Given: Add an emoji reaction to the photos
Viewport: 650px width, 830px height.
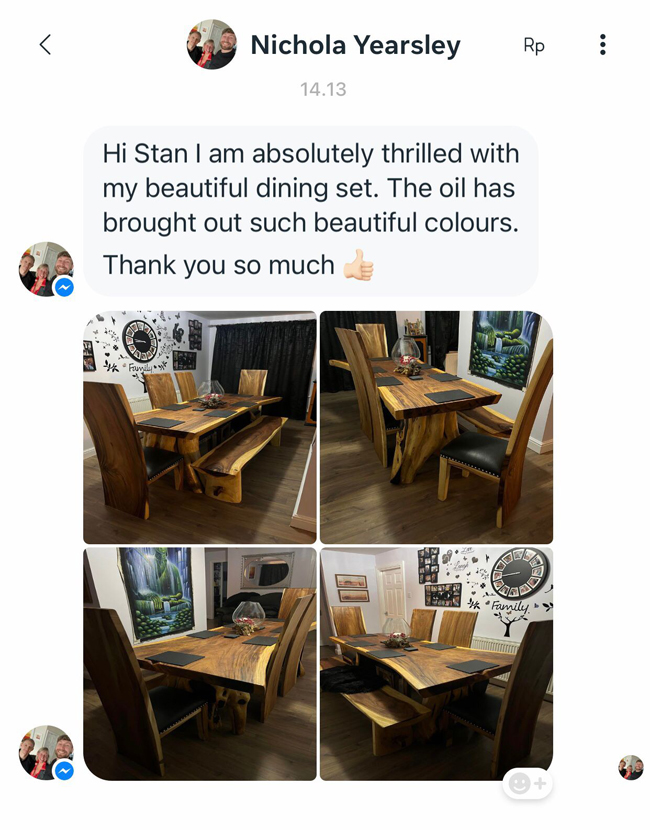Looking at the screenshot, I should tap(527, 783).
